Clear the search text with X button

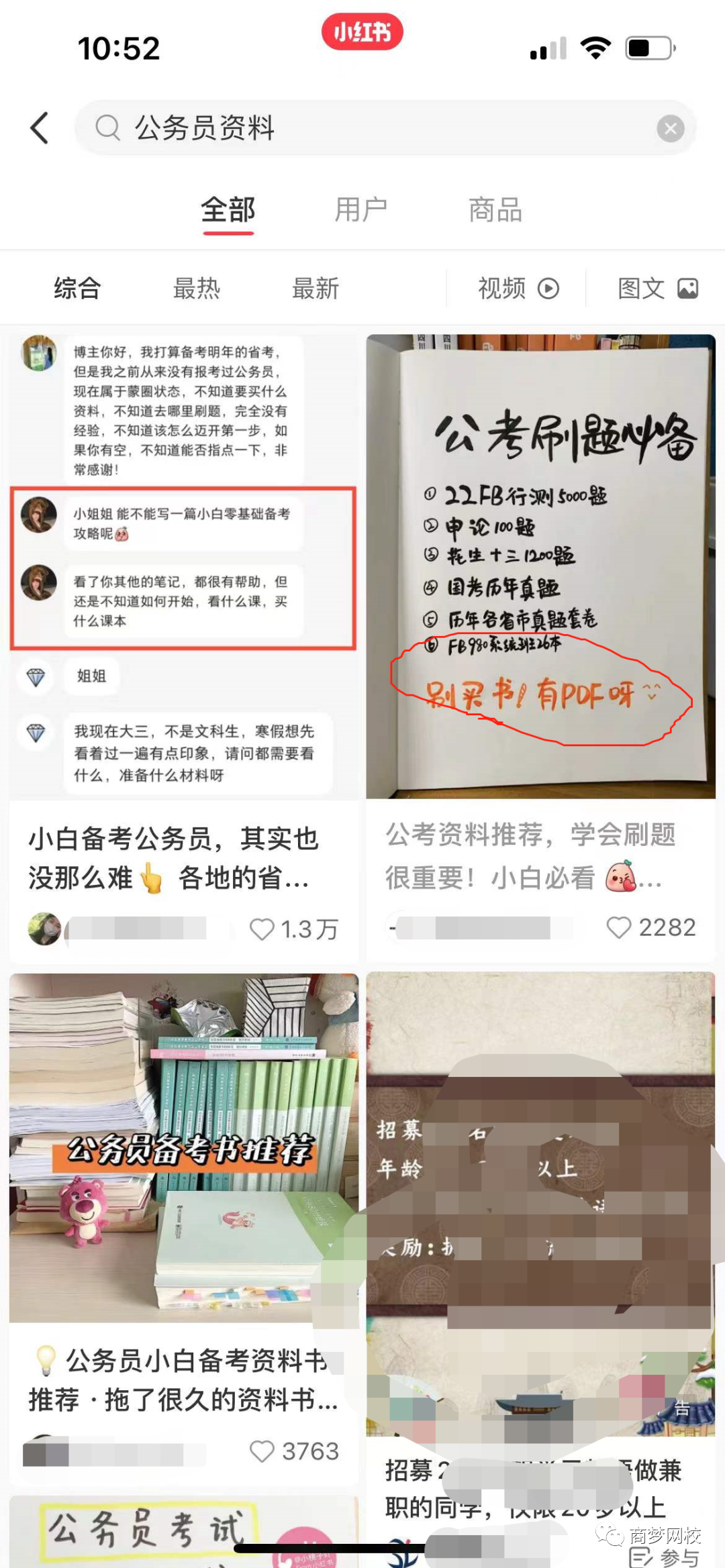[670, 128]
